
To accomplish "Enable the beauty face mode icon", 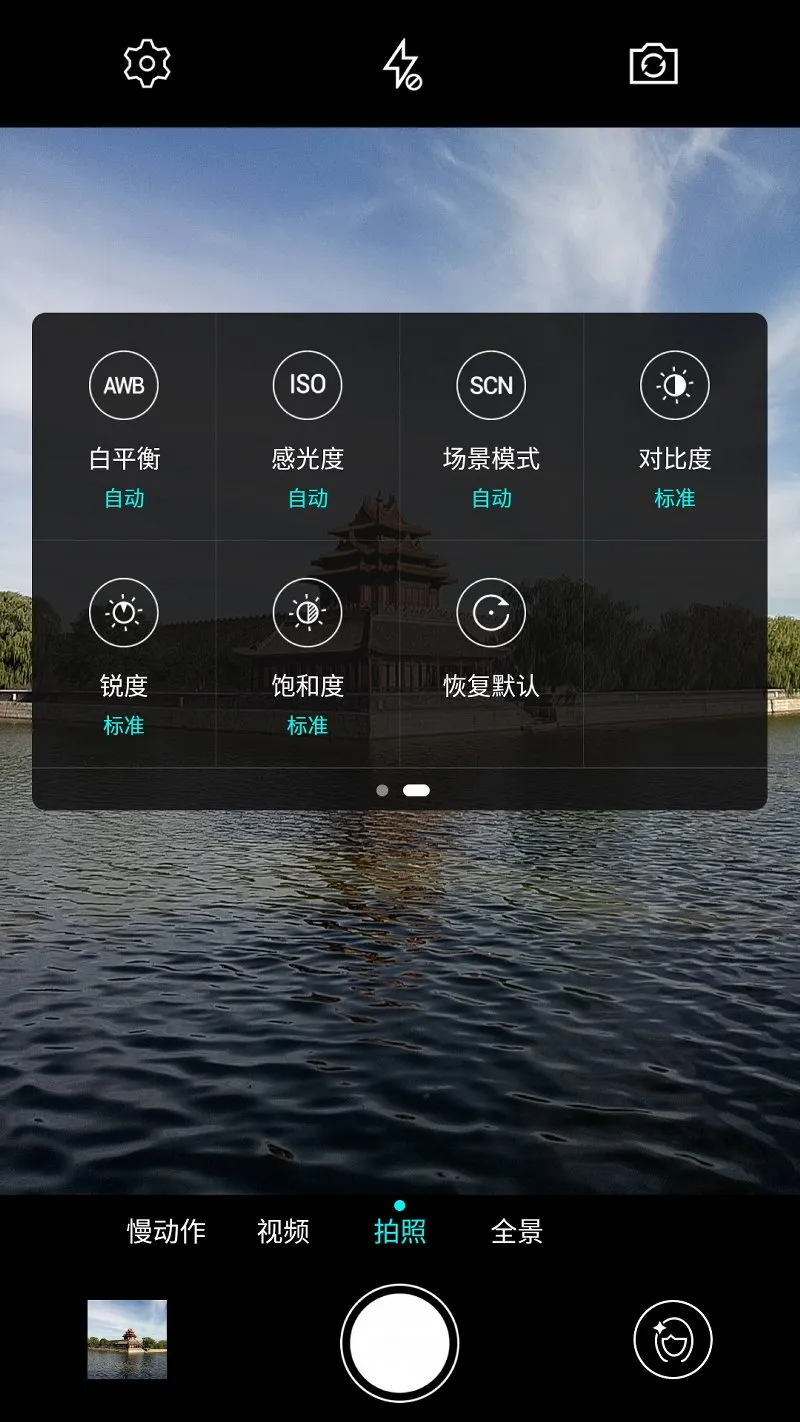I will (673, 1340).
